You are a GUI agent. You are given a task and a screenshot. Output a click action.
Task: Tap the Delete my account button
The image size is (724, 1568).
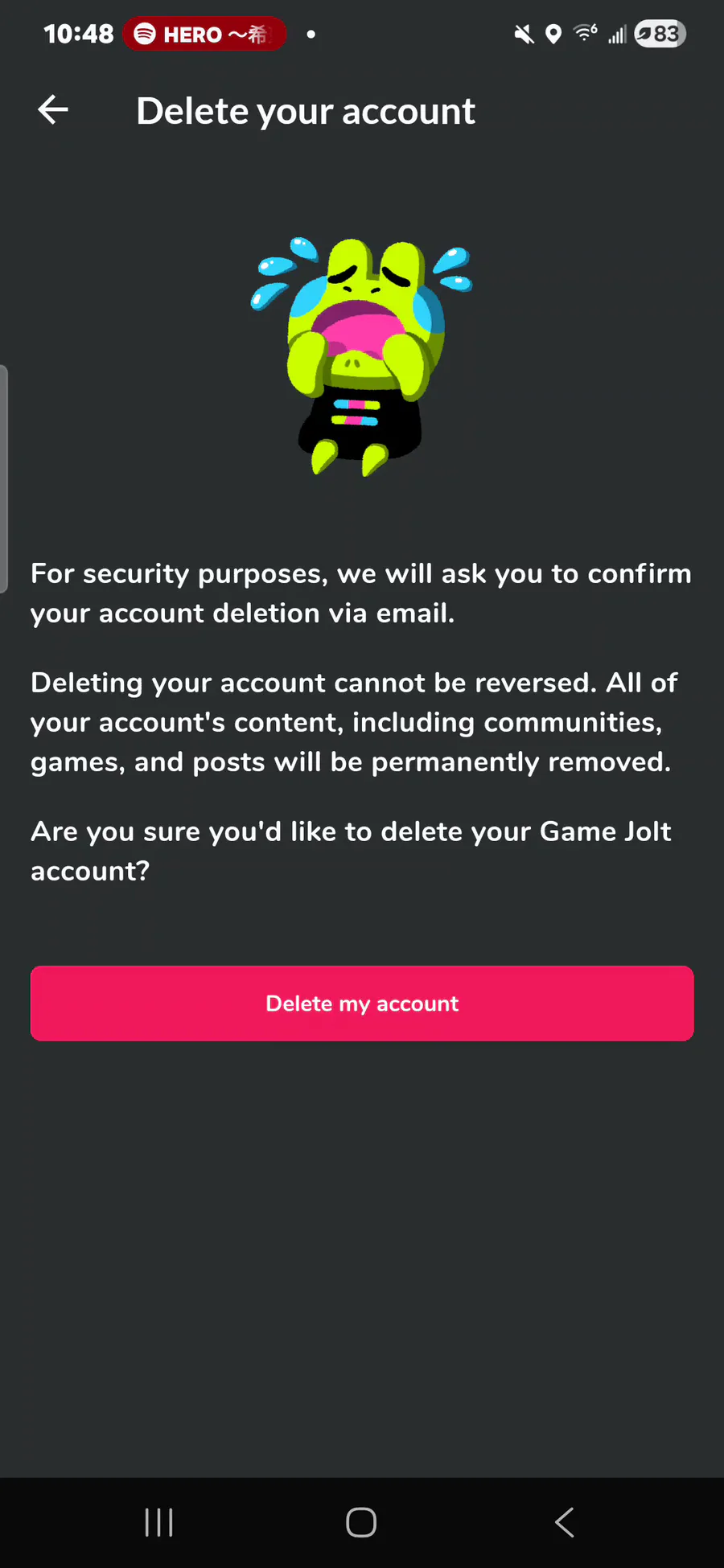point(362,1003)
